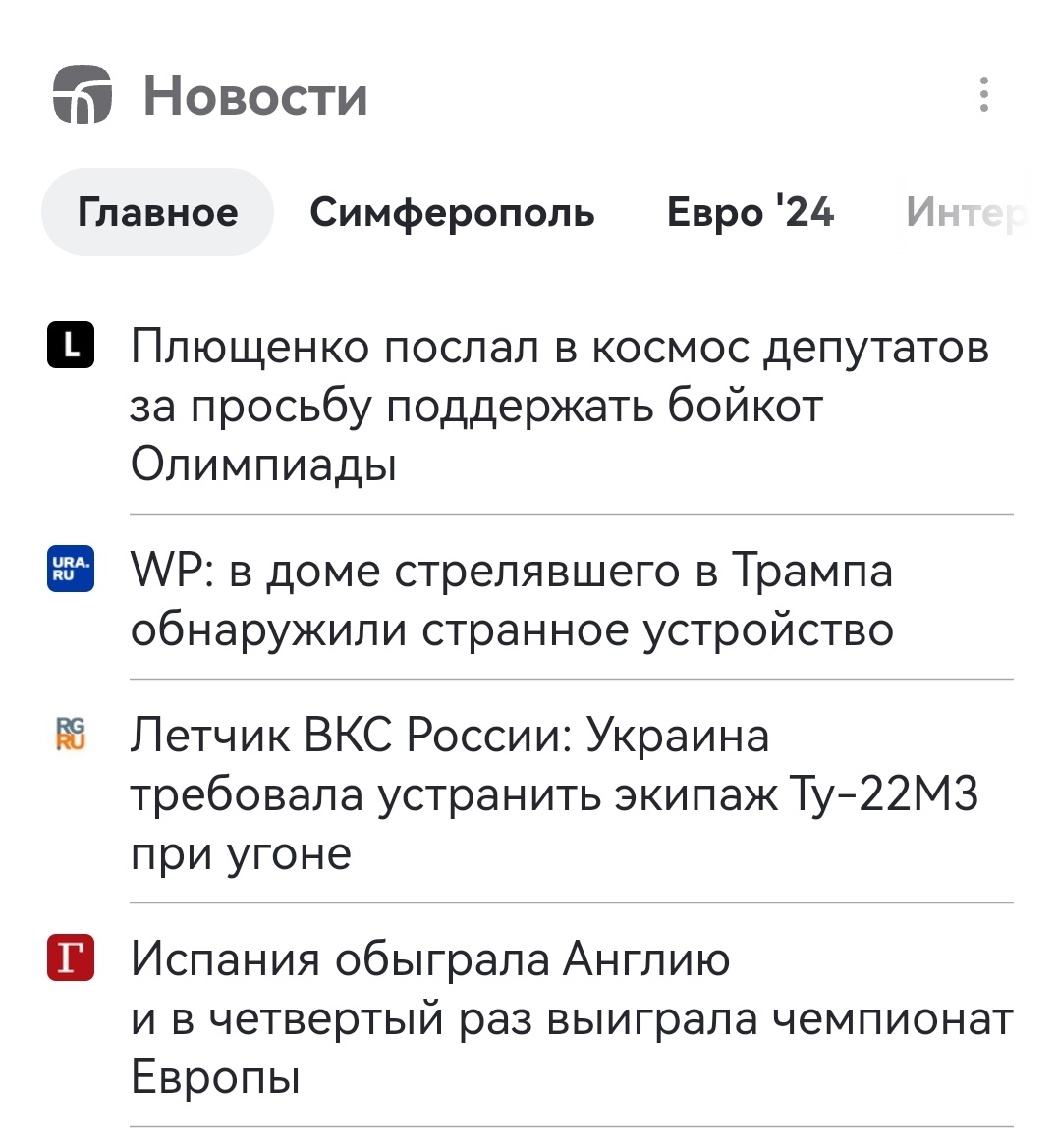This screenshot has width=1057, height=1148.
Task: Select the Главное tab
Action: pos(157,212)
